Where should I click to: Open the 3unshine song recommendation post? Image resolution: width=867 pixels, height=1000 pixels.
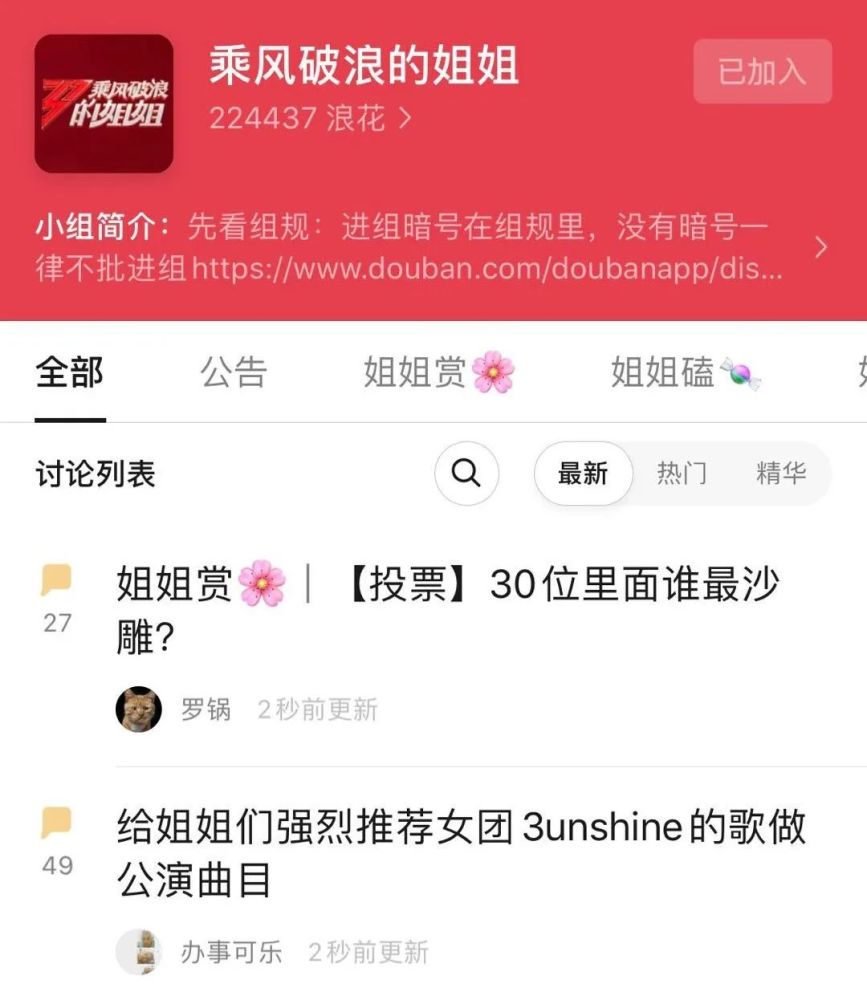coord(461,853)
